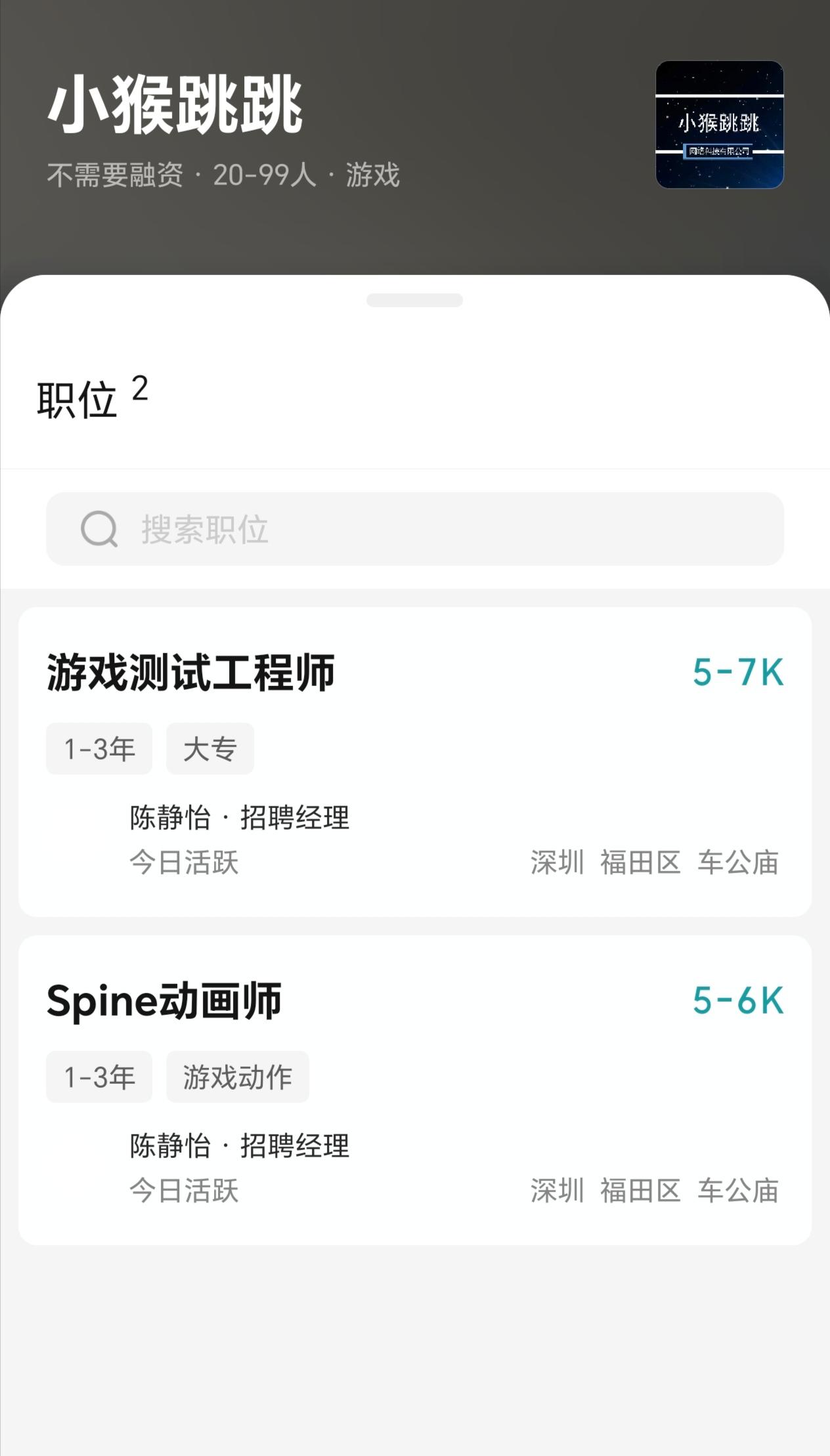Tap the magnifier search icon
Image resolution: width=830 pixels, height=1456 pixels.
[x=97, y=529]
